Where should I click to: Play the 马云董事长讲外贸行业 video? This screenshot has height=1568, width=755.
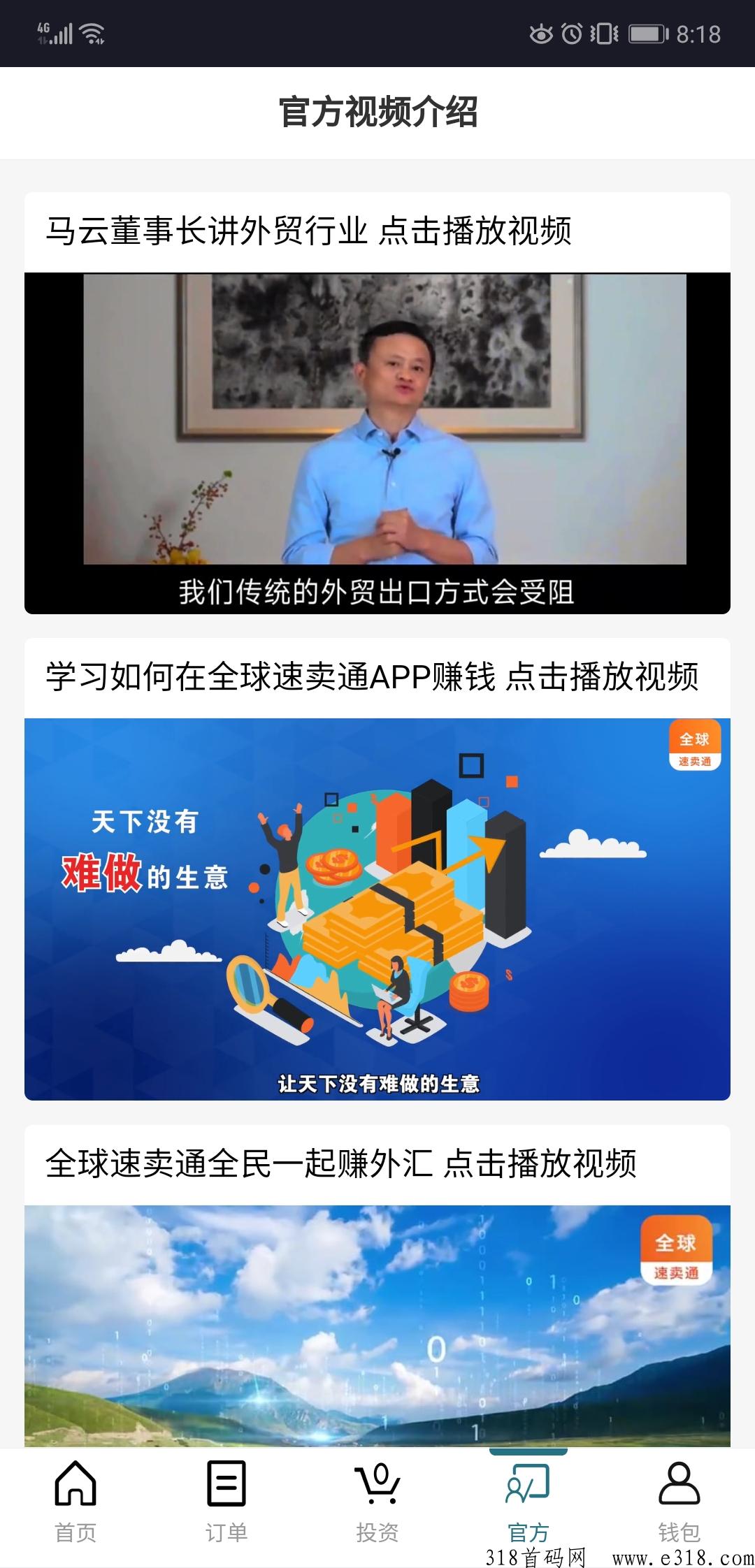pos(377,443)
